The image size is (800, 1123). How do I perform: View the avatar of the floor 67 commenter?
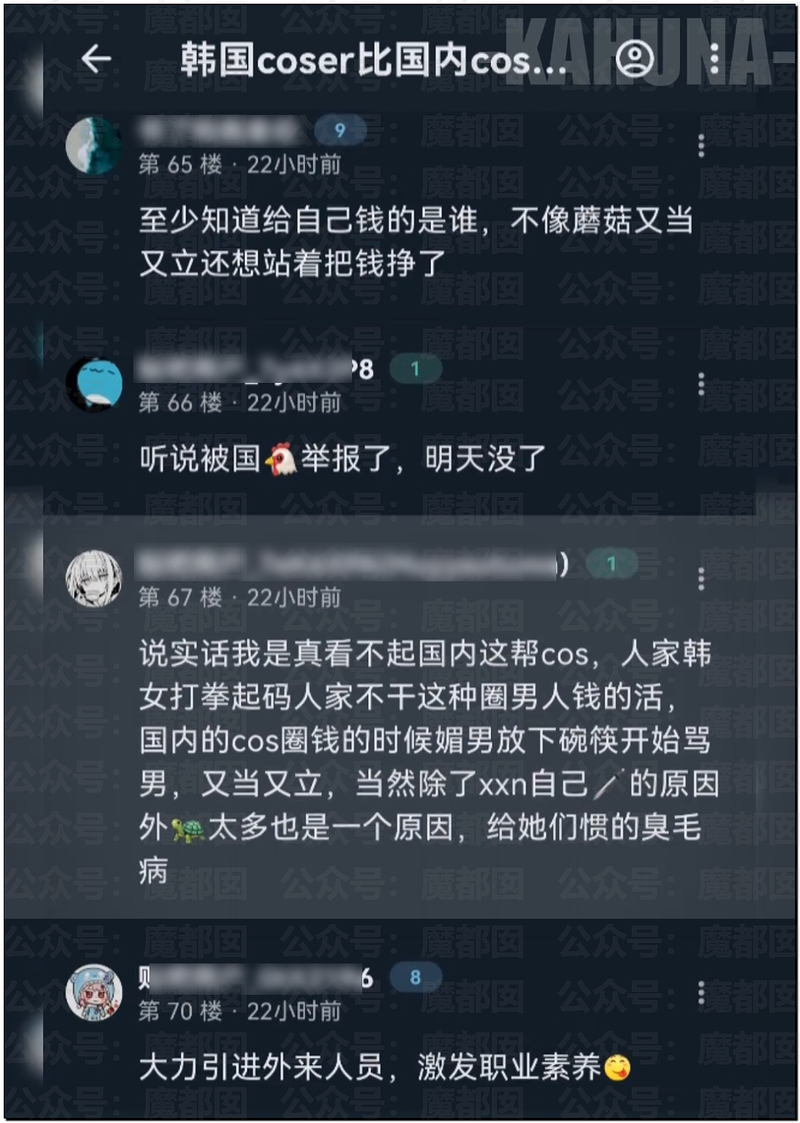tap(94, 579)
